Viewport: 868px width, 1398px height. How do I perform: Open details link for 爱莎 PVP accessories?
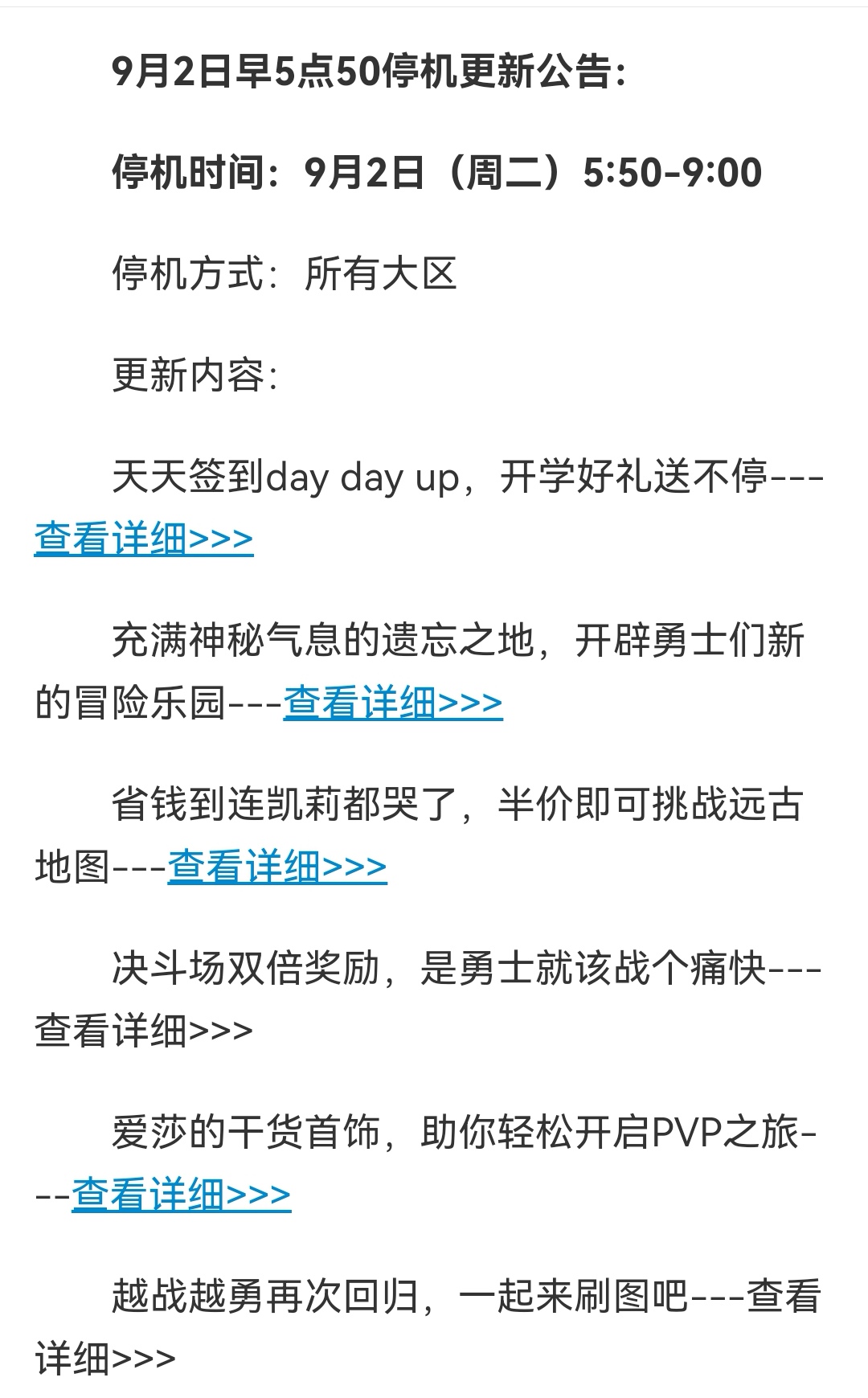tap(181, 1195)
